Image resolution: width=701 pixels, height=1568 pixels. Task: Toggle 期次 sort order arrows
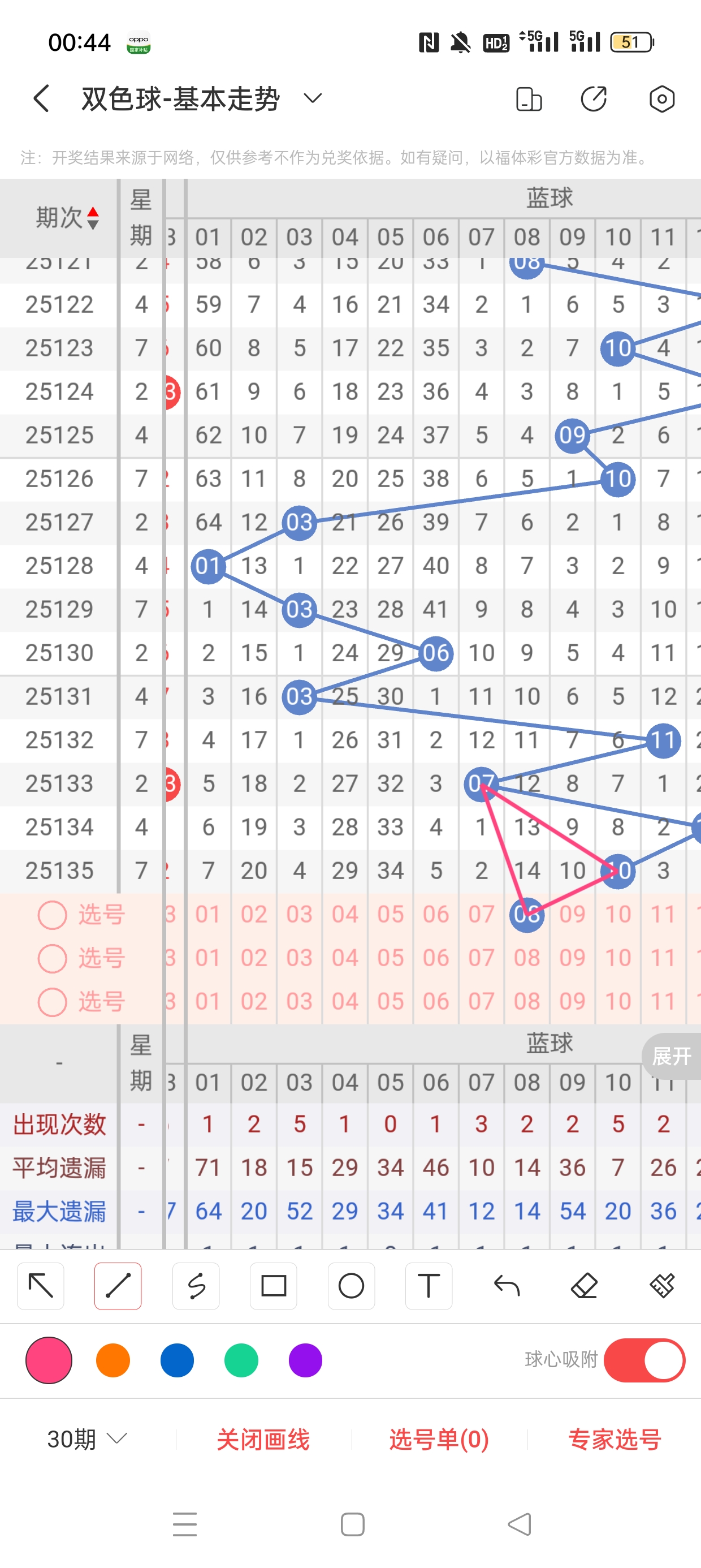coord(93,218)
